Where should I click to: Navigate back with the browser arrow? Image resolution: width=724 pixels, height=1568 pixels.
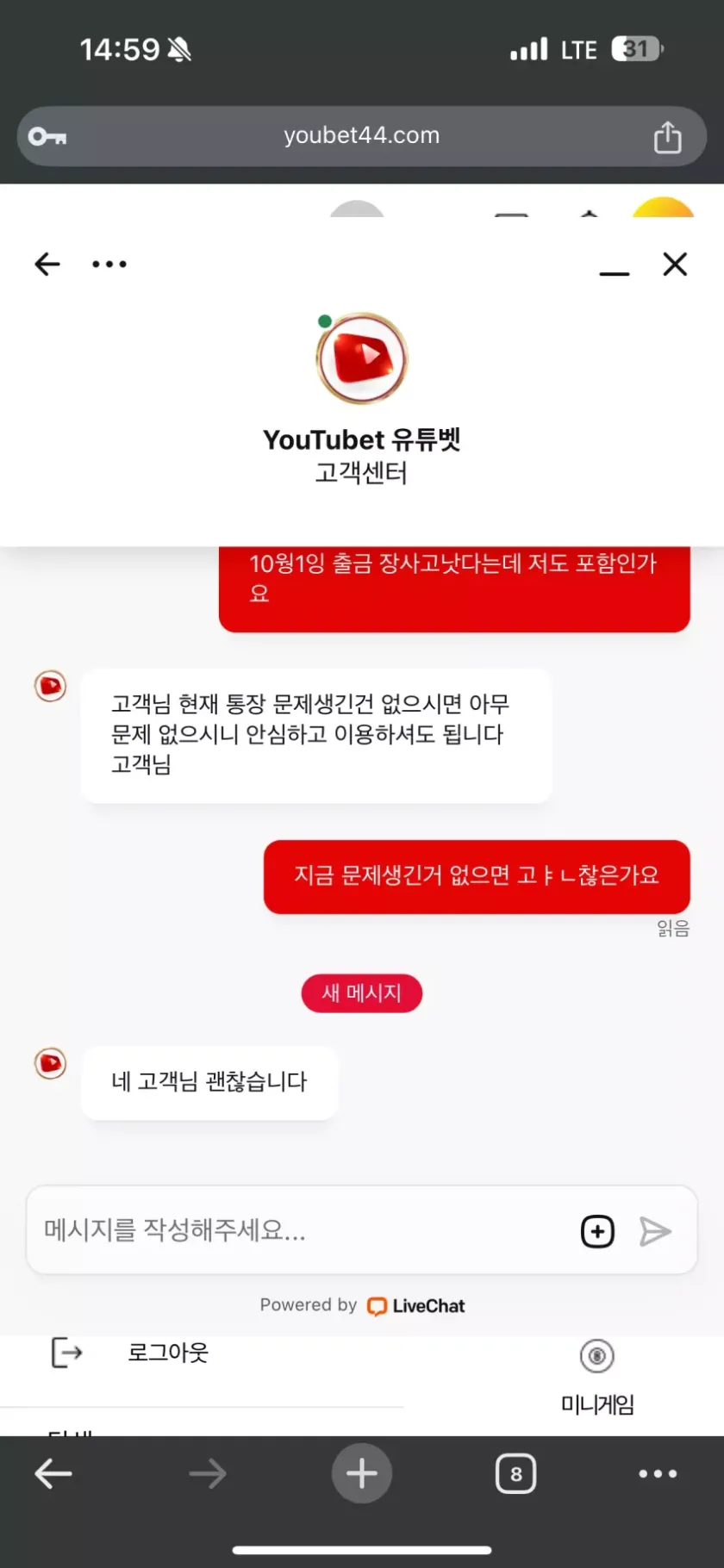click(x=53, y=1473)
